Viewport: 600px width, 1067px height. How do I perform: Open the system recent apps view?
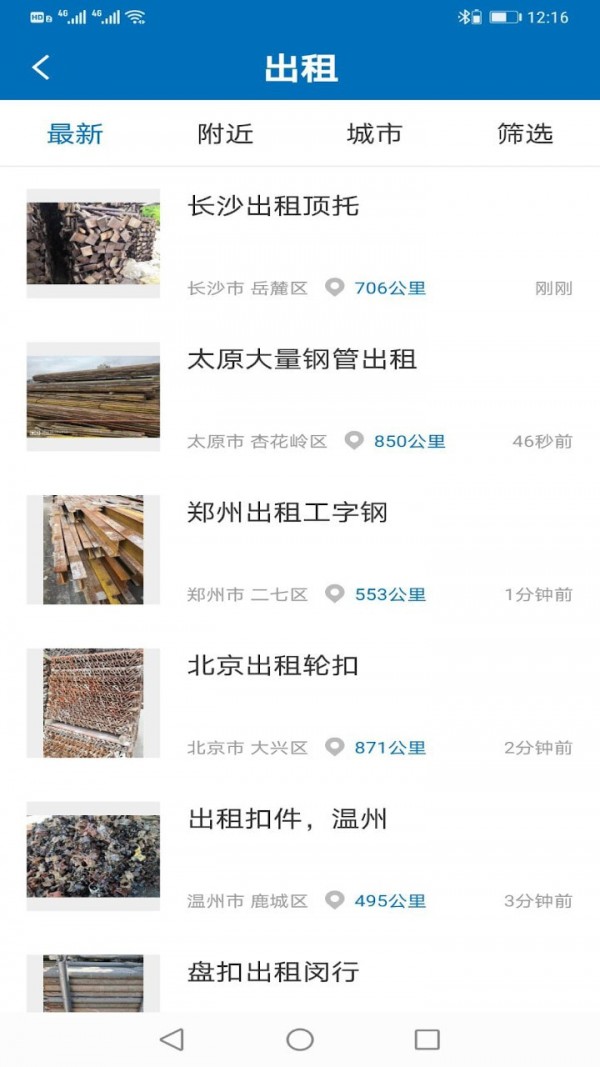(x=427, y=1039)
